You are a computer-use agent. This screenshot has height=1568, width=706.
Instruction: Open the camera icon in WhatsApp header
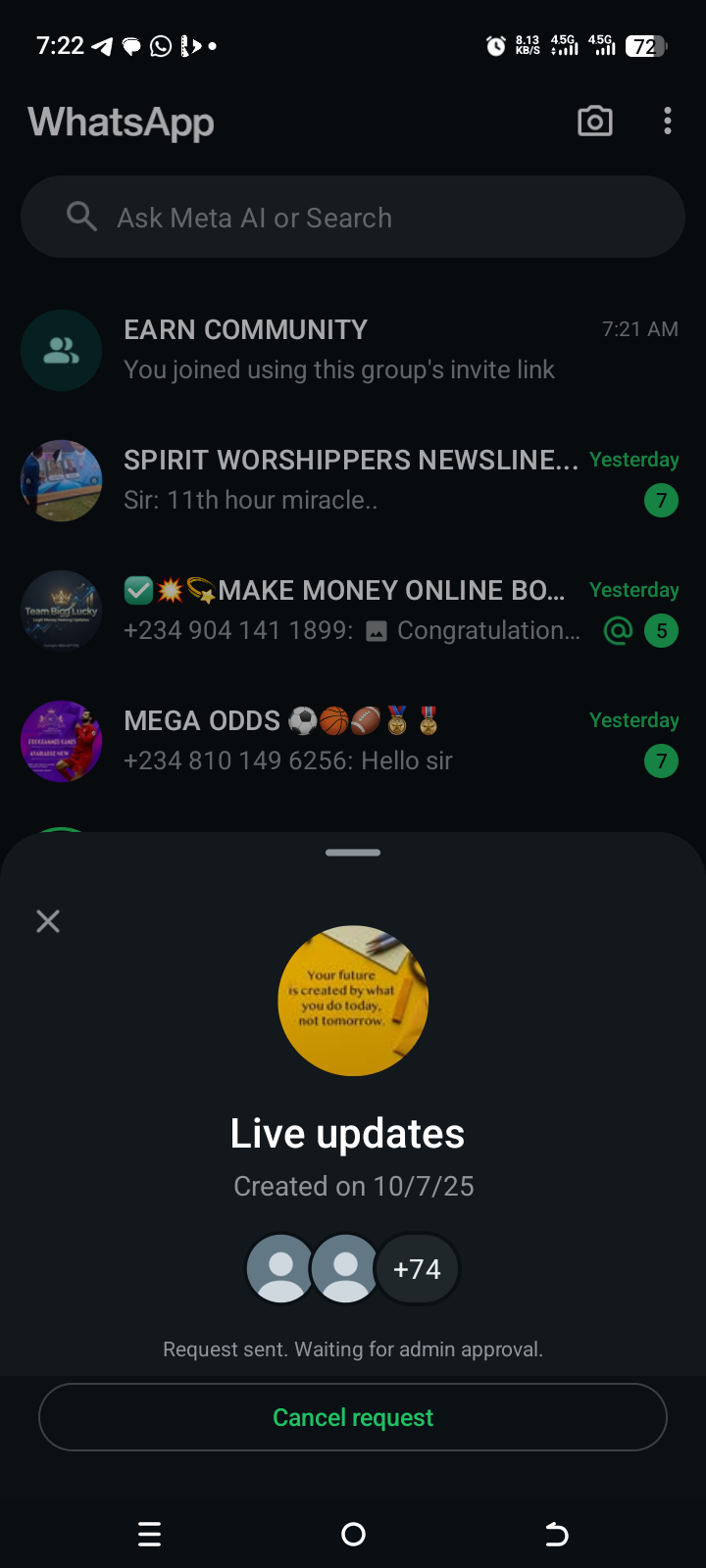[x=595, y=122]
